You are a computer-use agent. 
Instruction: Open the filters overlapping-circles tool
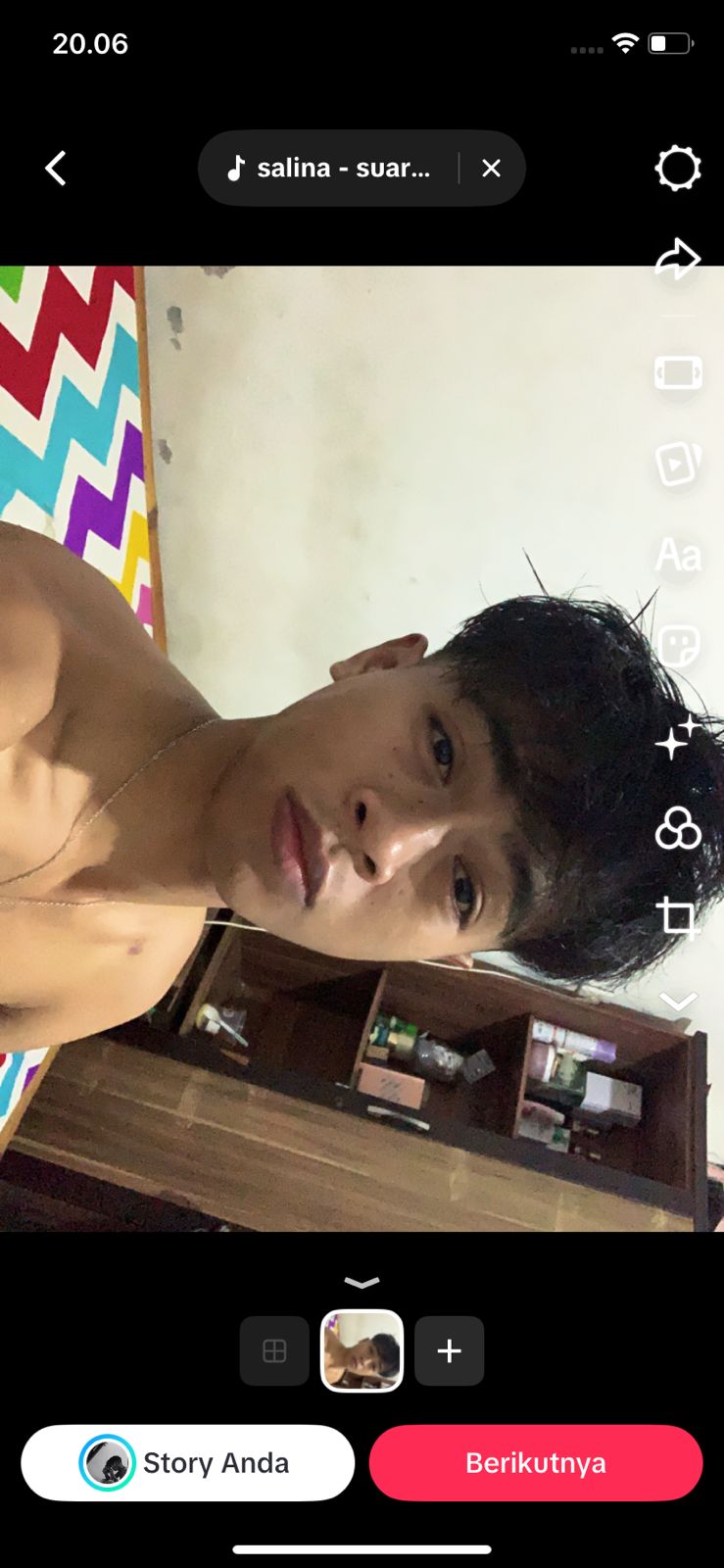(677, 828)
